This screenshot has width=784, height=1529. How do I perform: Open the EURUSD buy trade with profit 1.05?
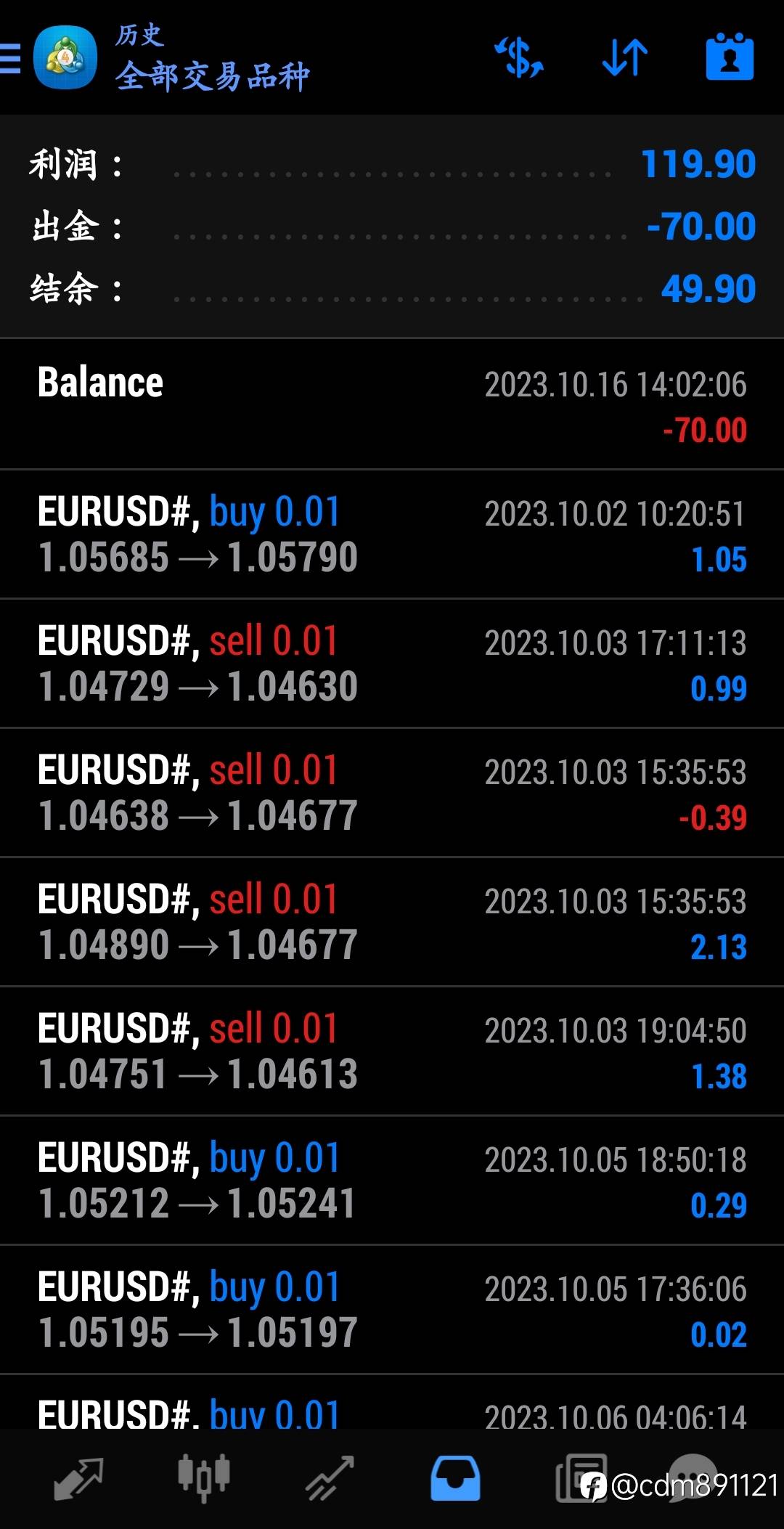[x=392, y=534]
